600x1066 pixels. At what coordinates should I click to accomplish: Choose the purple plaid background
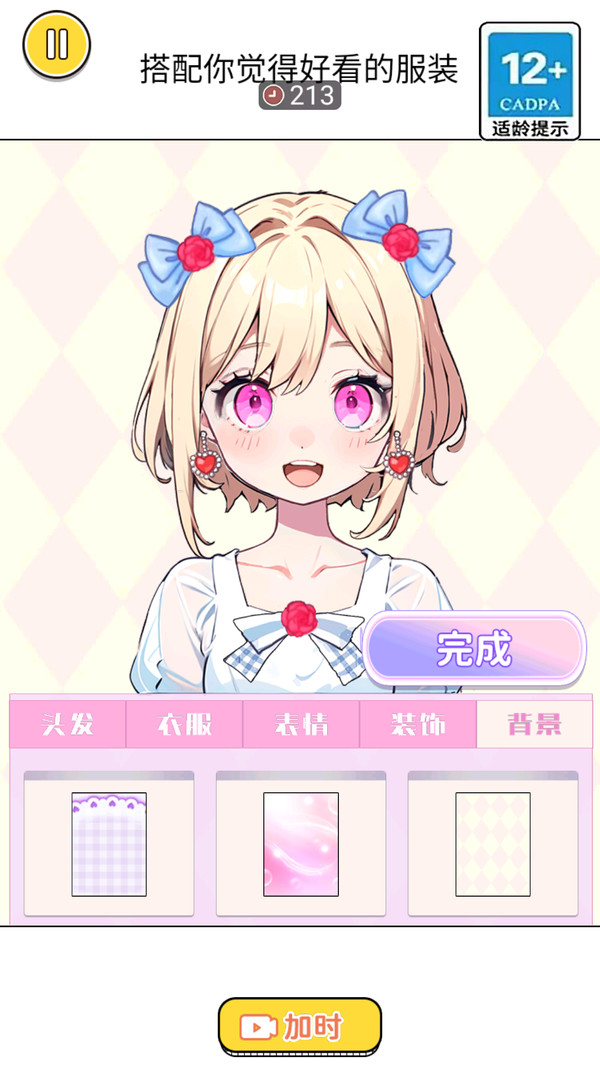[x=109, y=844]
